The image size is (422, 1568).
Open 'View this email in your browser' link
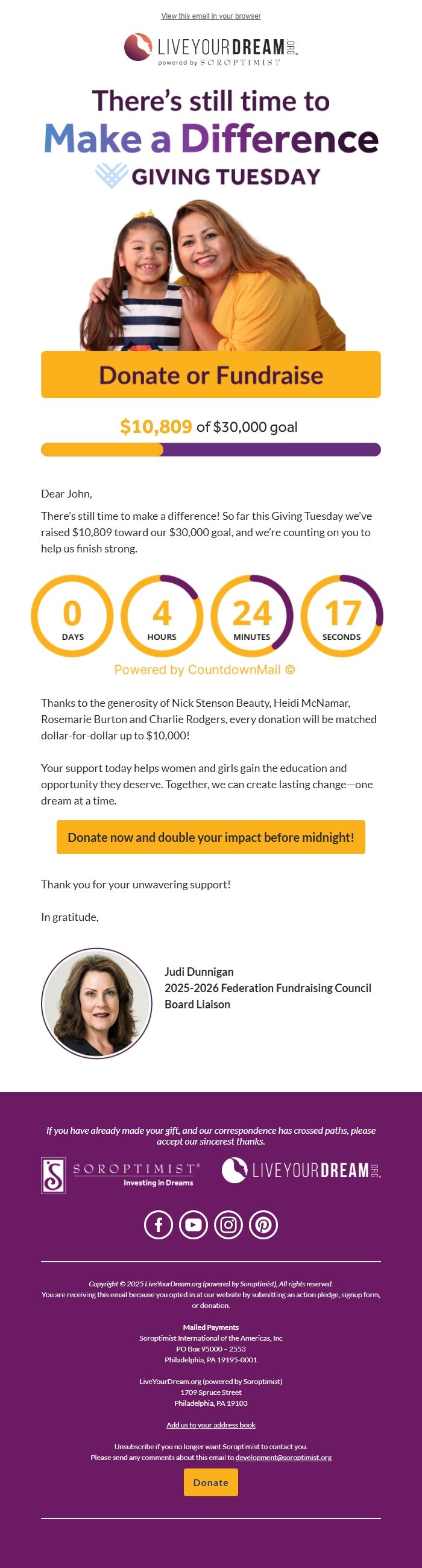point(210,16)
